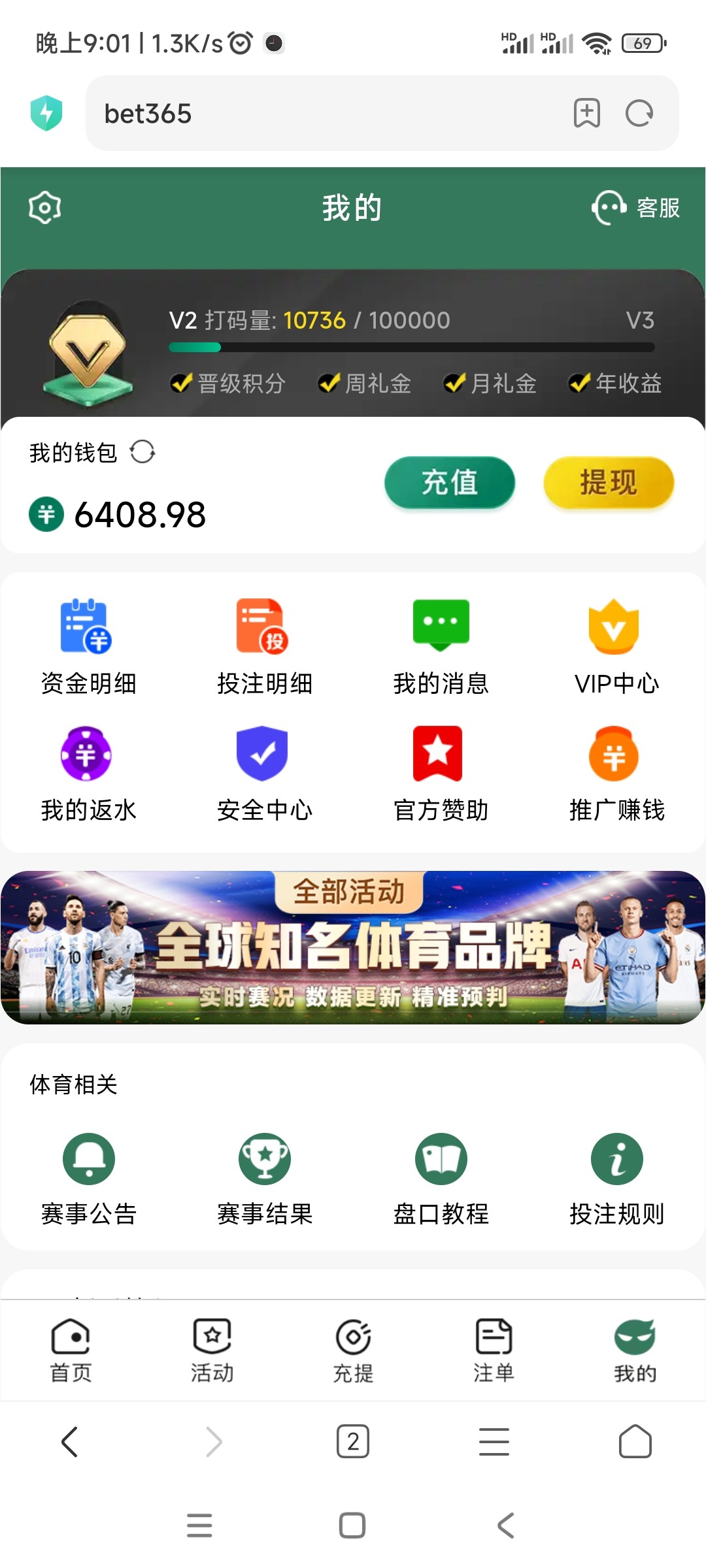Image resolution: width=706 pixels, height=1568 pixels.
Task: Tap the 充值 recharge button
Action: pyautogui.click(x=450, y=483)
